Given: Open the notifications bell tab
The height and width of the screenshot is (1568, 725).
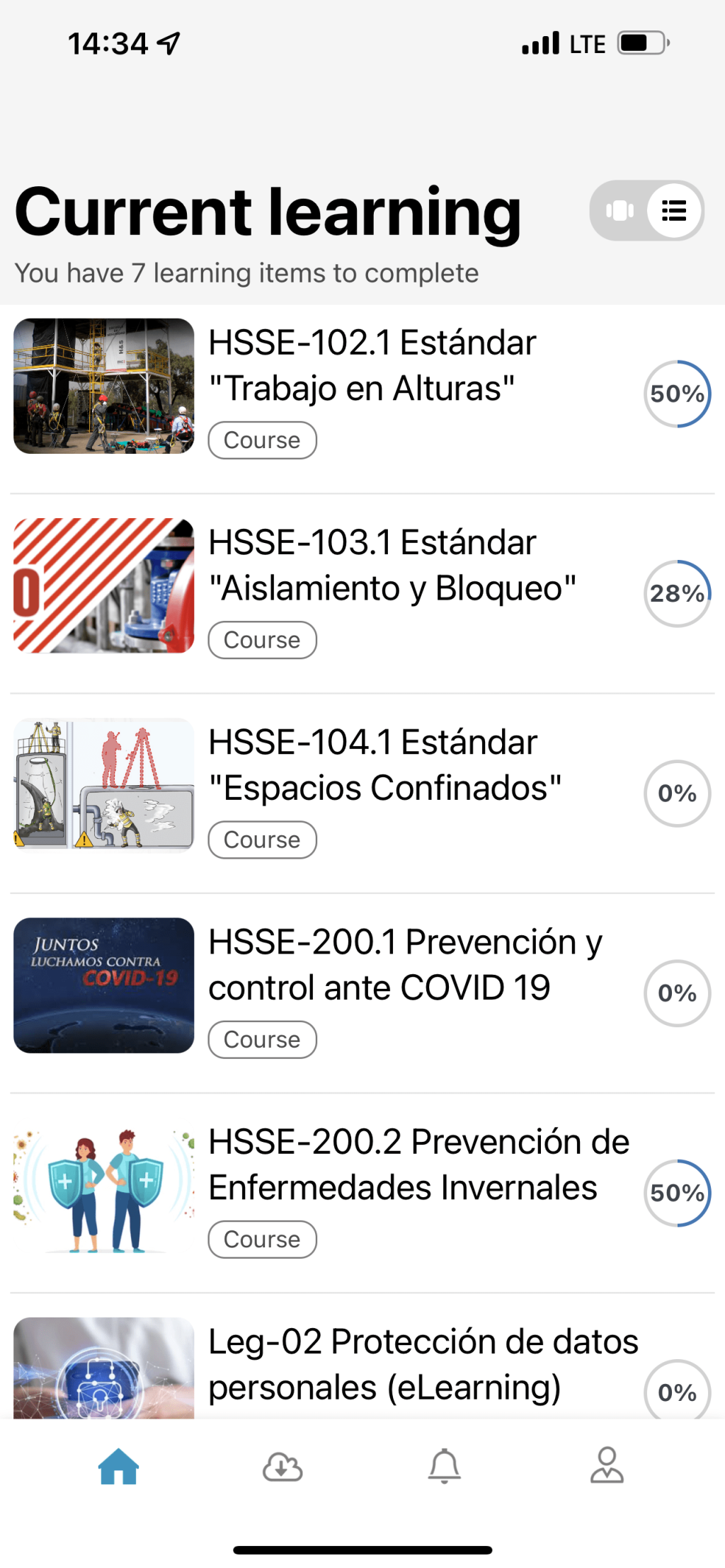Looking at the screenshot, I should point(445,1465).
